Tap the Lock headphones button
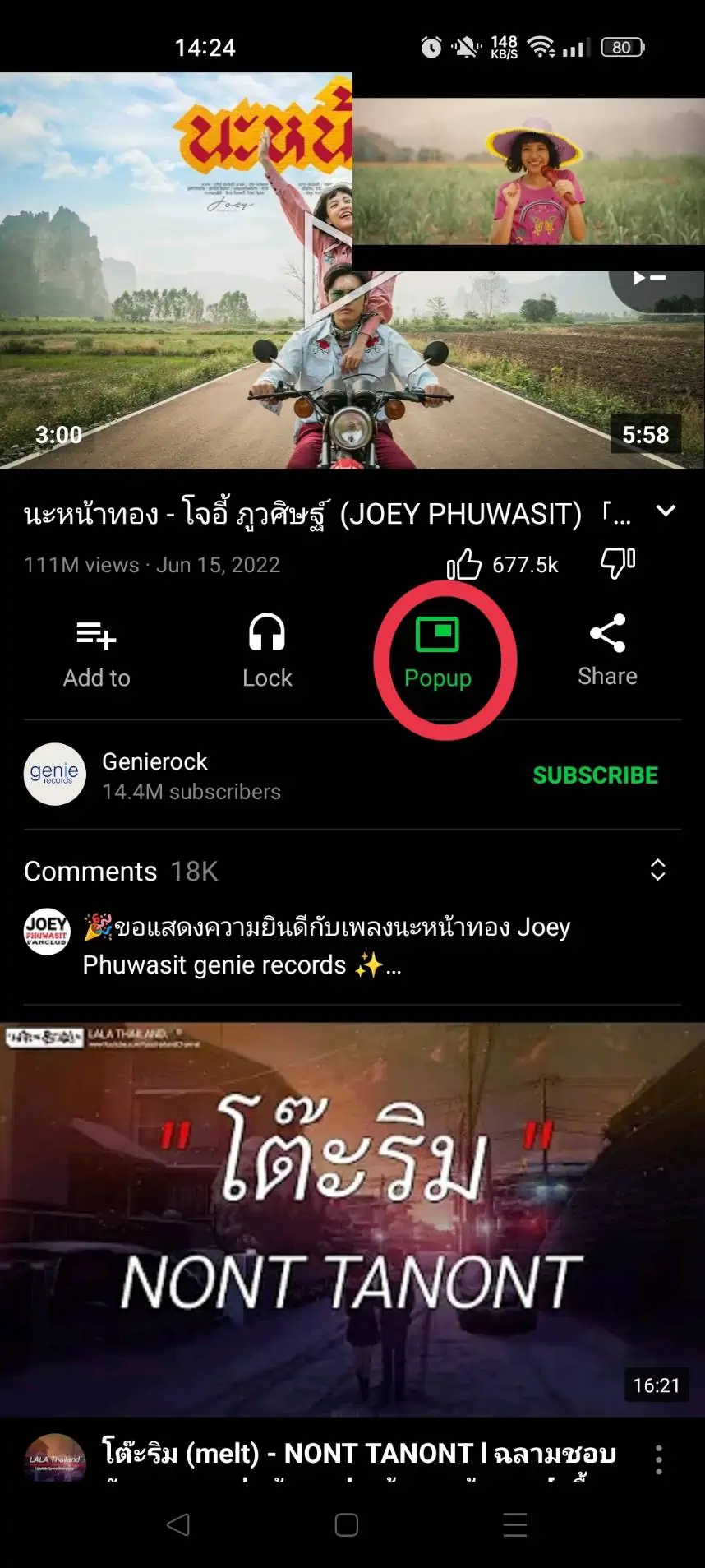 [x=267, y=654]
